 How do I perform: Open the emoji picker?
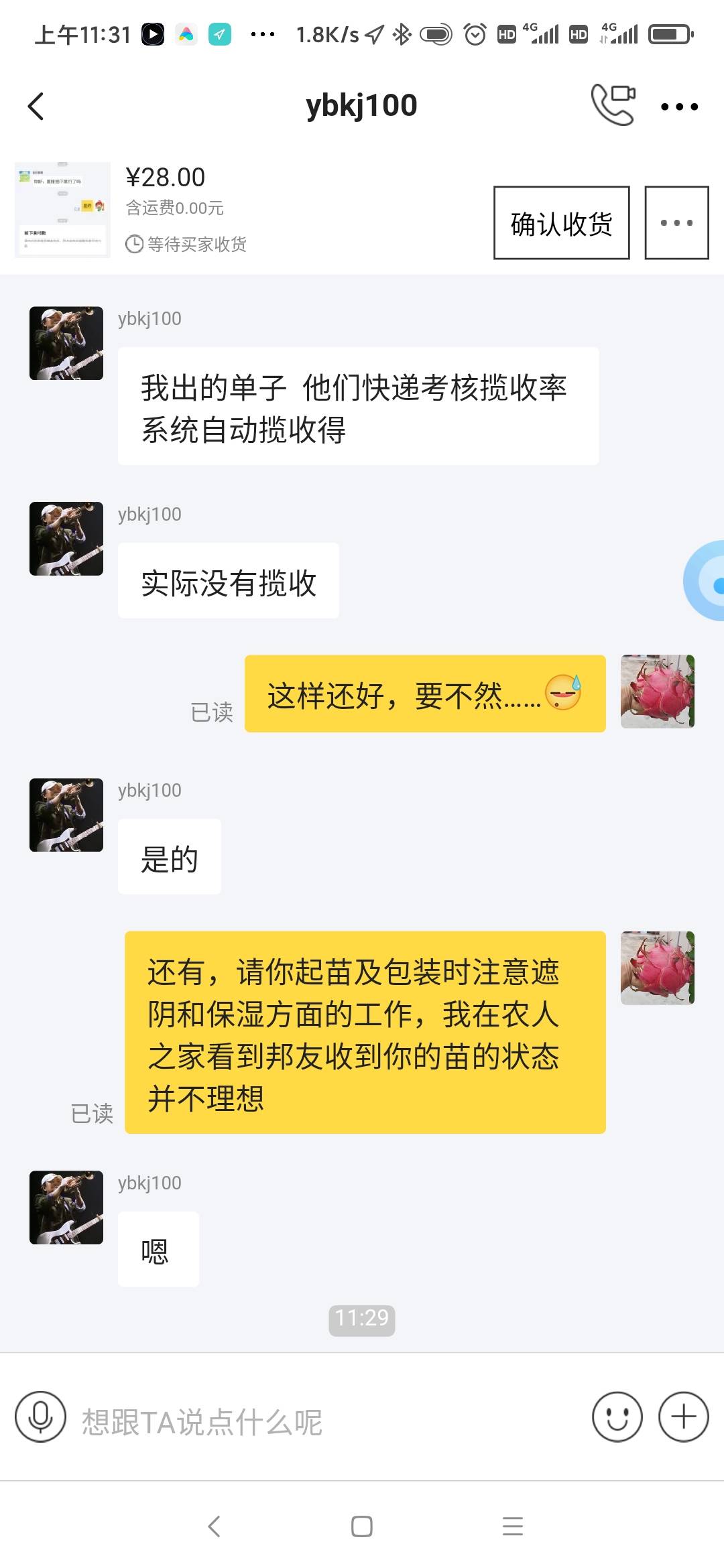coord(617,1417)
